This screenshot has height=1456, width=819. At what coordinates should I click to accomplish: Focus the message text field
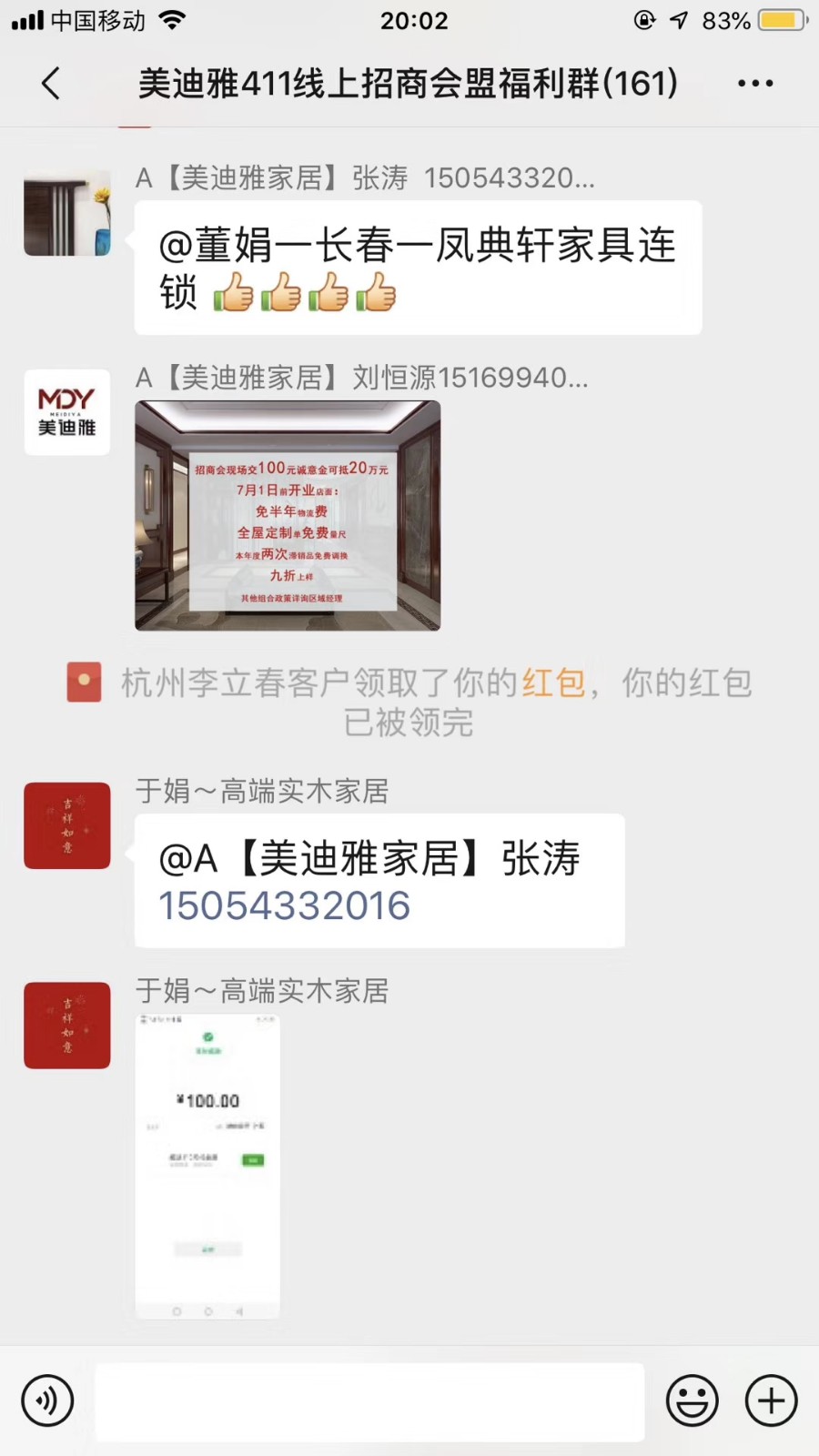click(x=370, y=1401)
